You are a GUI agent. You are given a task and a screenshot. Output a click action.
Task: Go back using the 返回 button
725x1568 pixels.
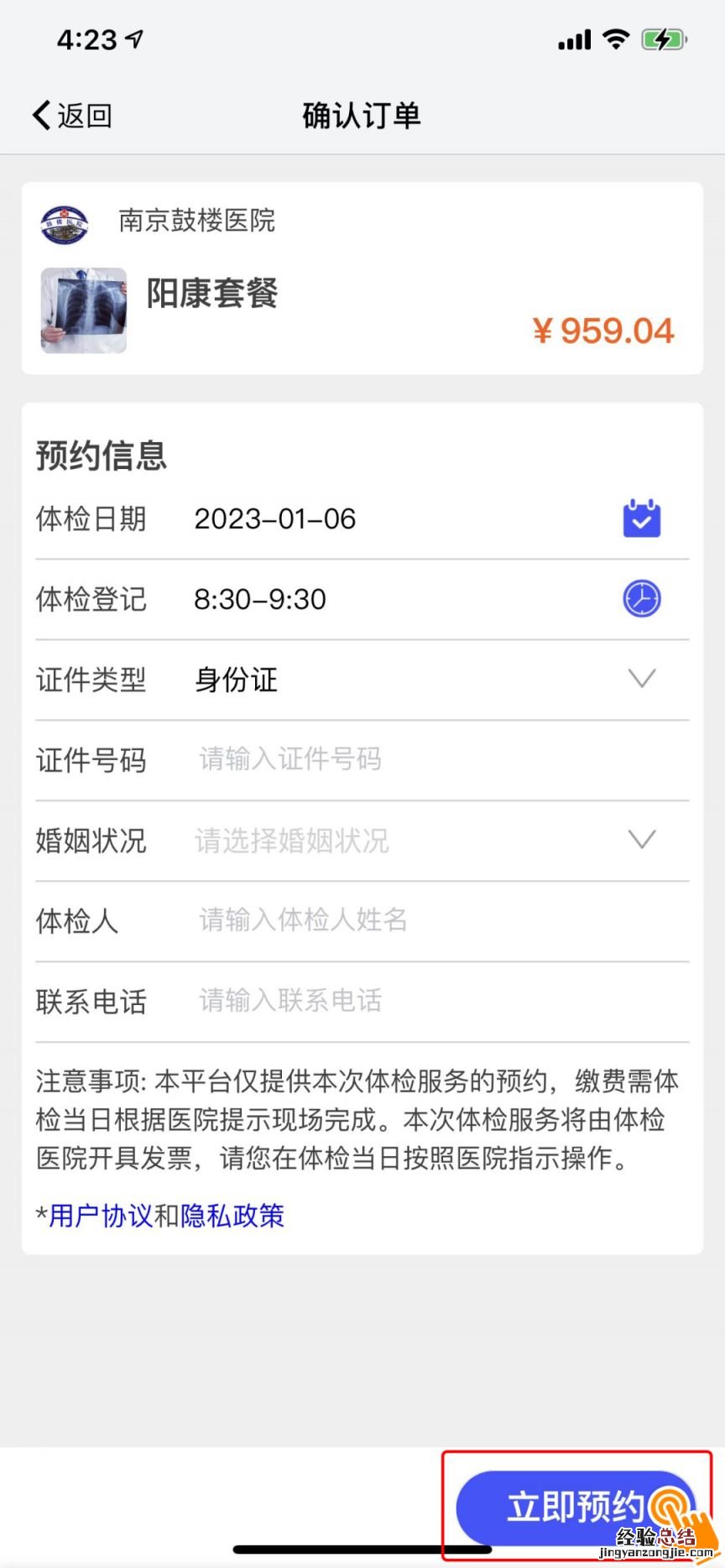click(x=72, y=116)
